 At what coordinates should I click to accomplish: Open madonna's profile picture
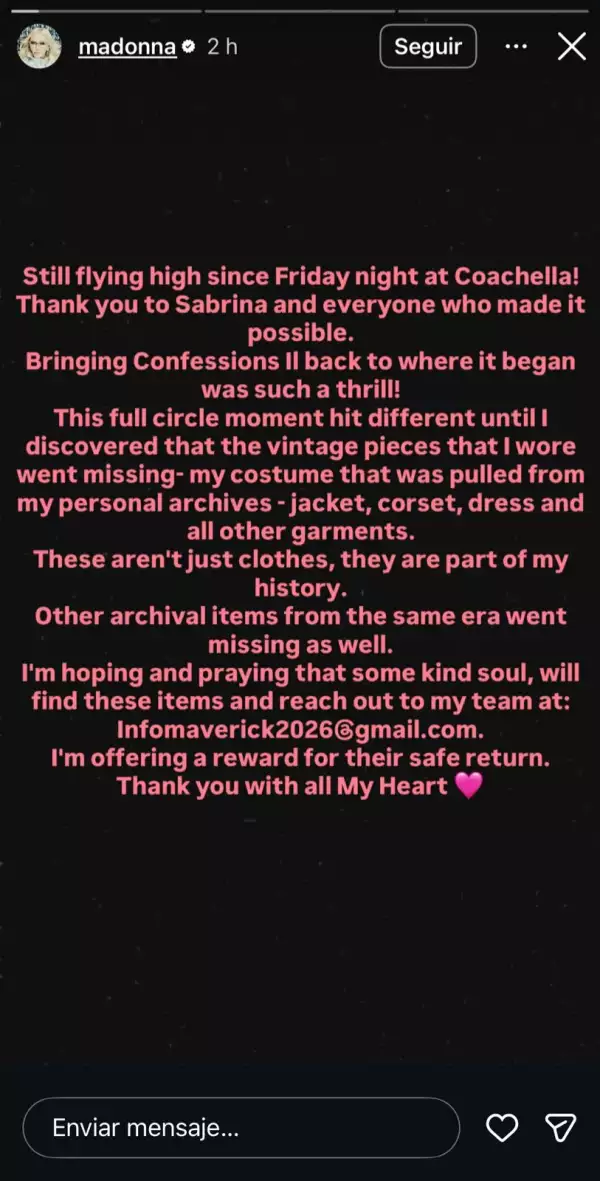point(40,47)
